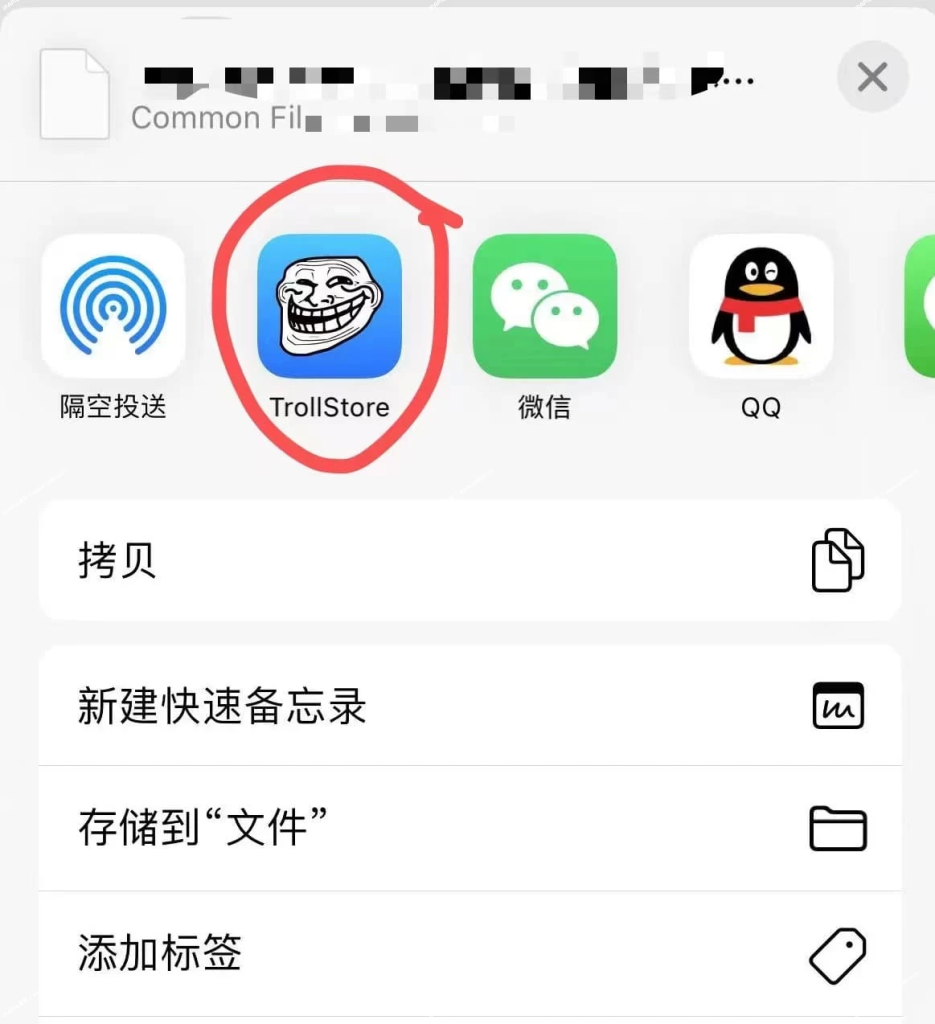Dismiss the share sheet with the X button
935x1024 pixels.
coord(871,77)
